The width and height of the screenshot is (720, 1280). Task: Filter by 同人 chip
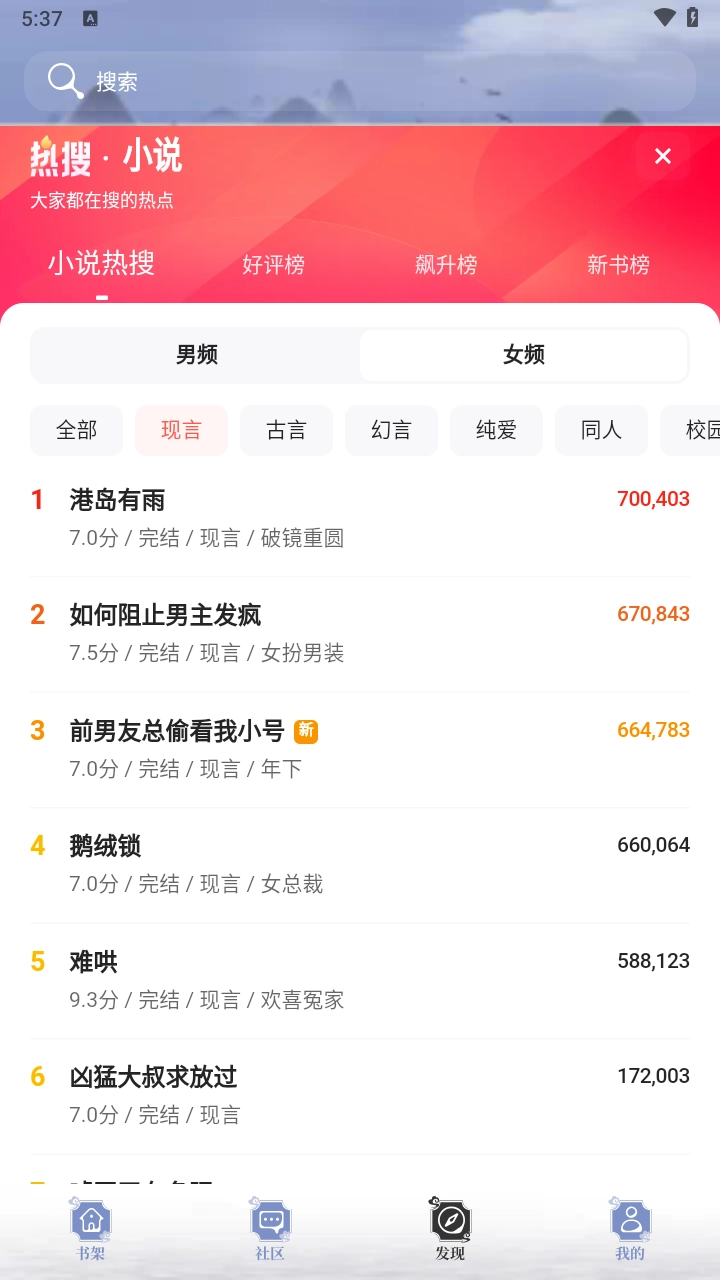[601, 430]
